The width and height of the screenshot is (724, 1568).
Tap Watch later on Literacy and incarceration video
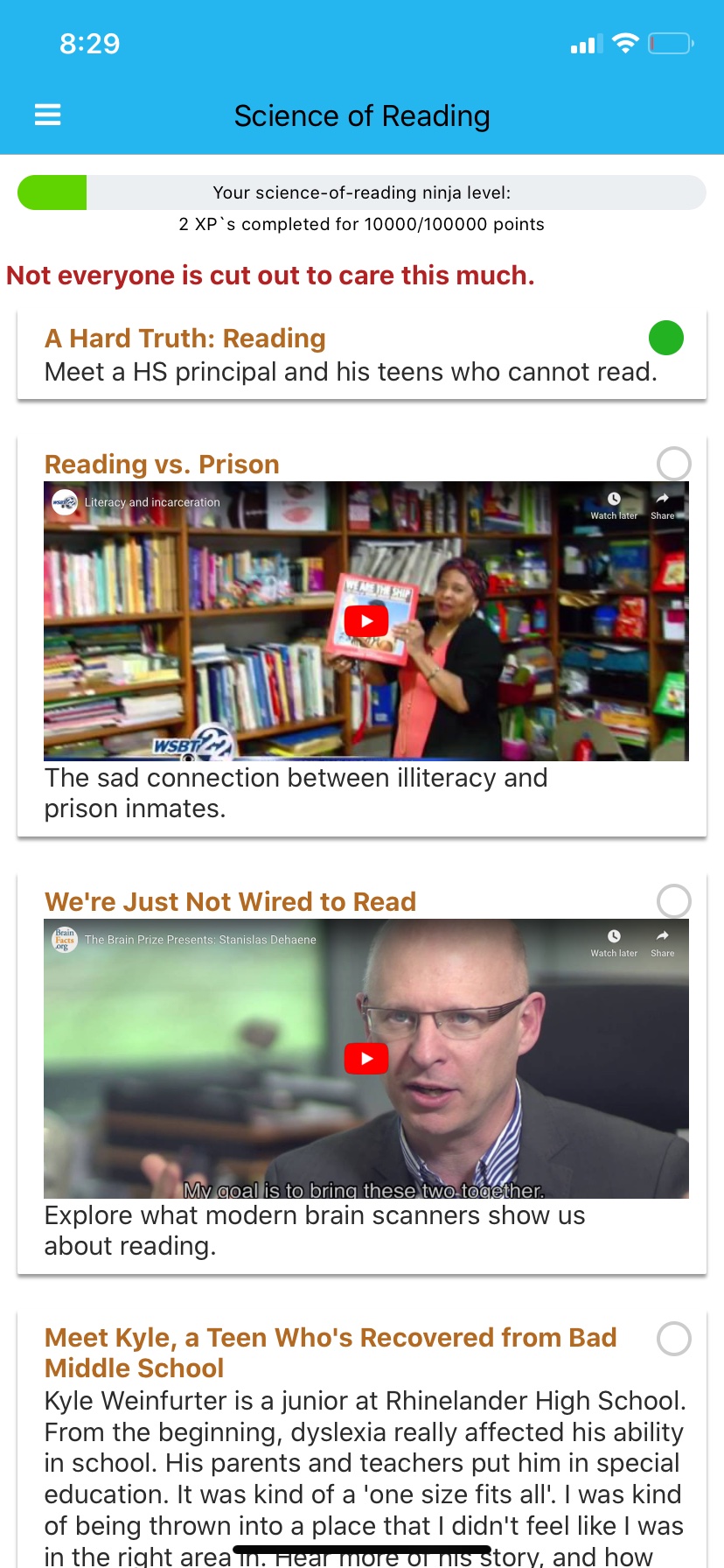click(x=614, y=506)
